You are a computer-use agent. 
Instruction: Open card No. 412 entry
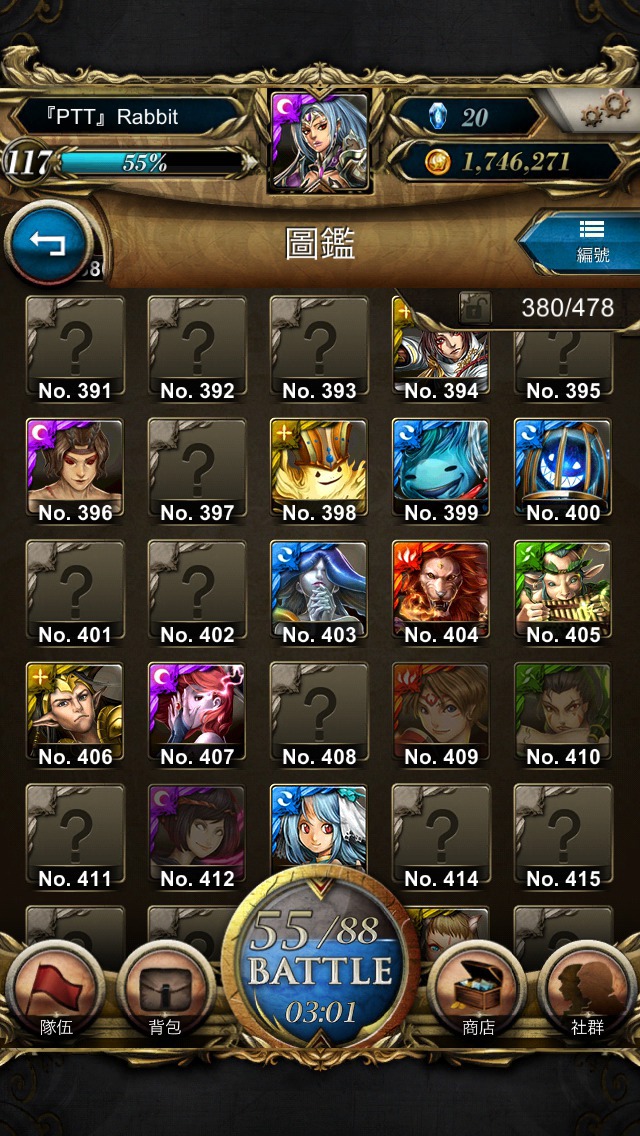coord(197,834)
